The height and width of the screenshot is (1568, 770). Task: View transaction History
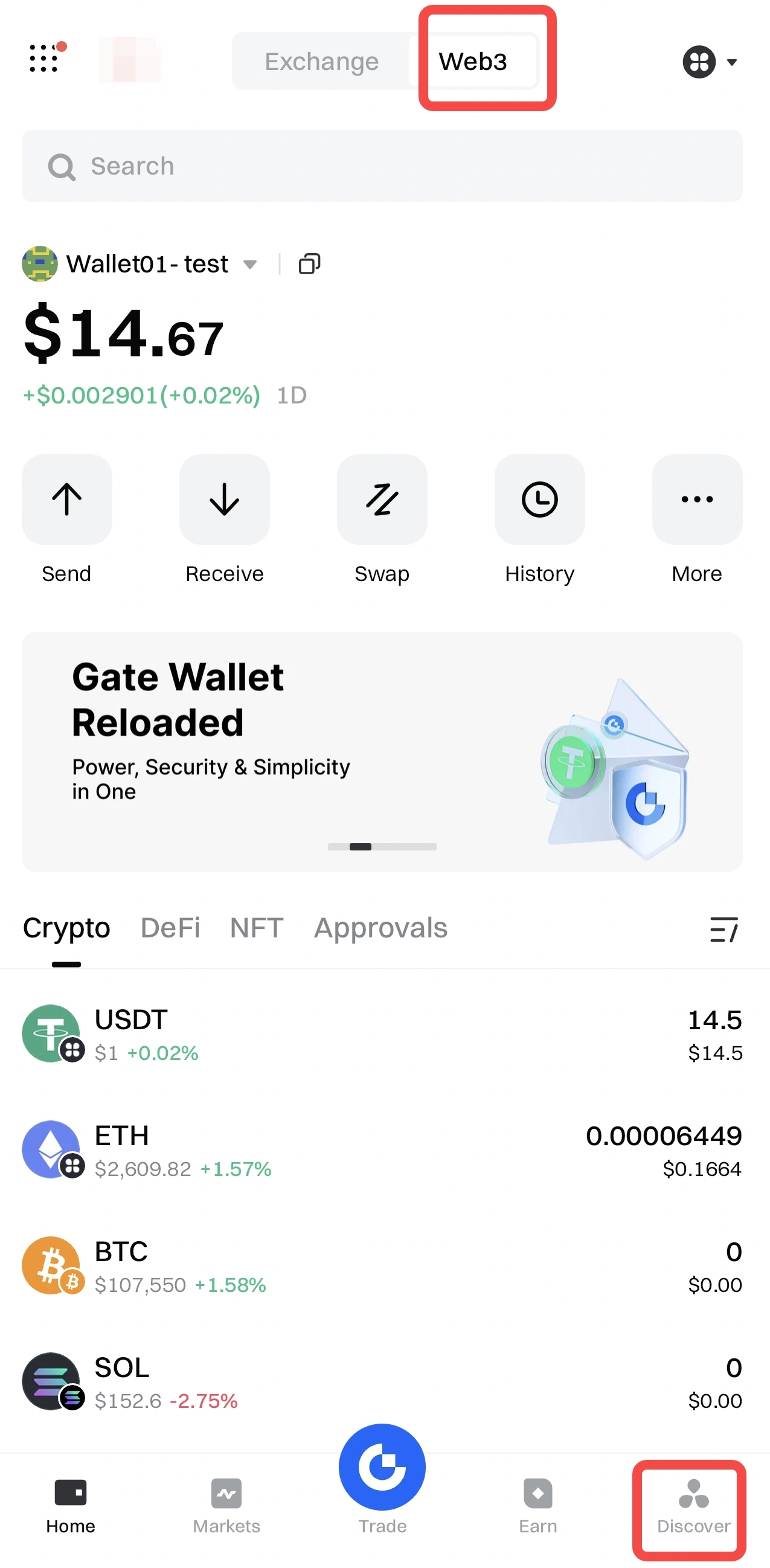click(x=539, y=500)
